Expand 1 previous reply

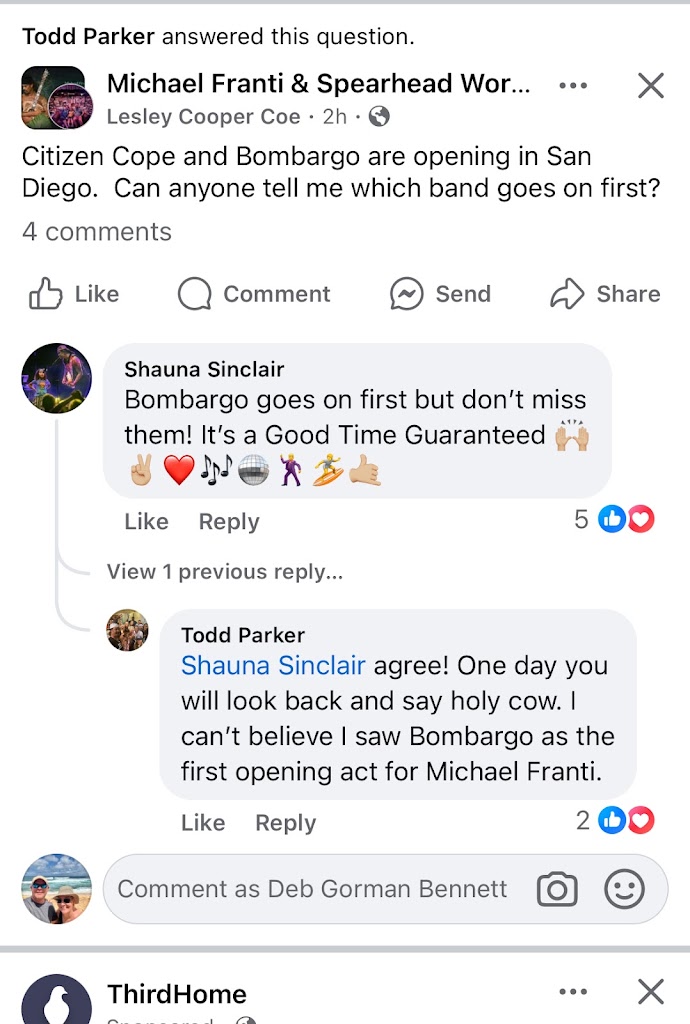click(224, 572)
